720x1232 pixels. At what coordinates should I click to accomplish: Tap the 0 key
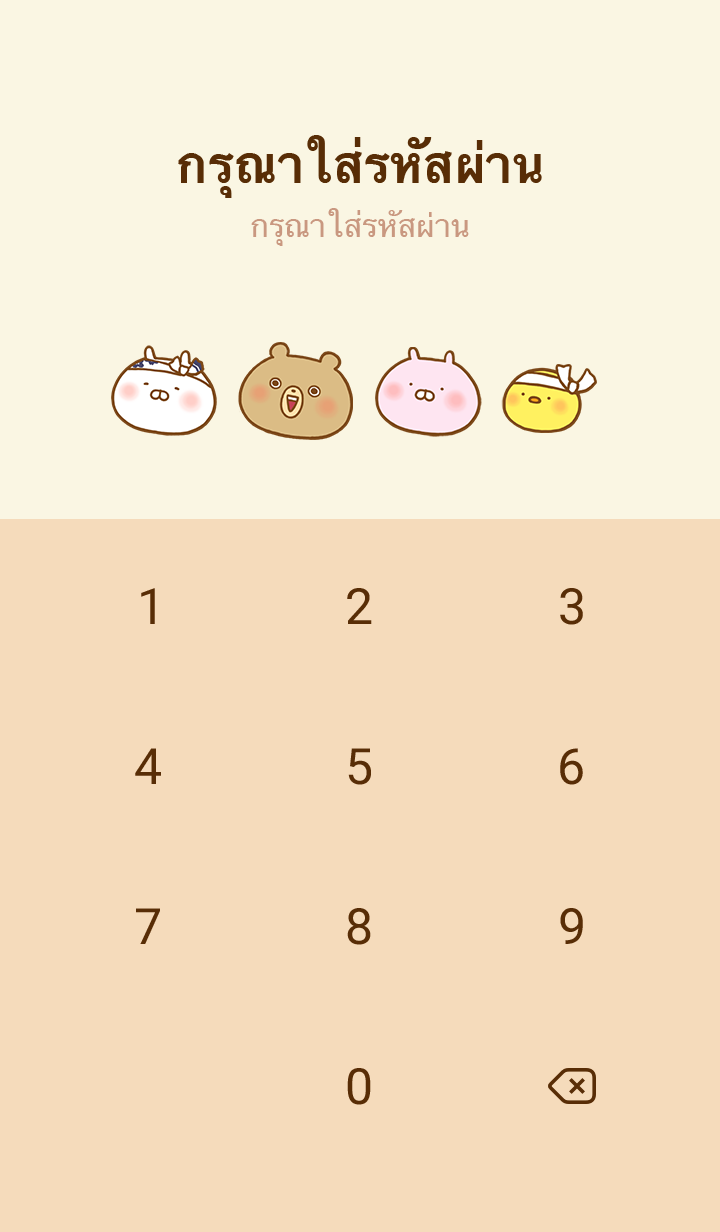[359, 1087]
